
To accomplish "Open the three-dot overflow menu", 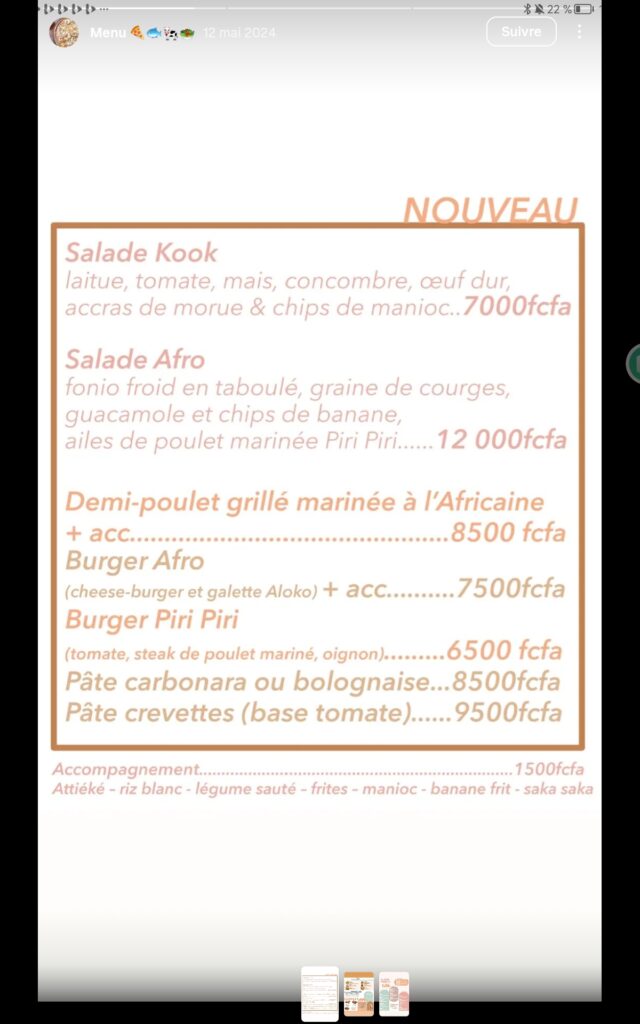I will pyautogui.click(x=579, y=31).
